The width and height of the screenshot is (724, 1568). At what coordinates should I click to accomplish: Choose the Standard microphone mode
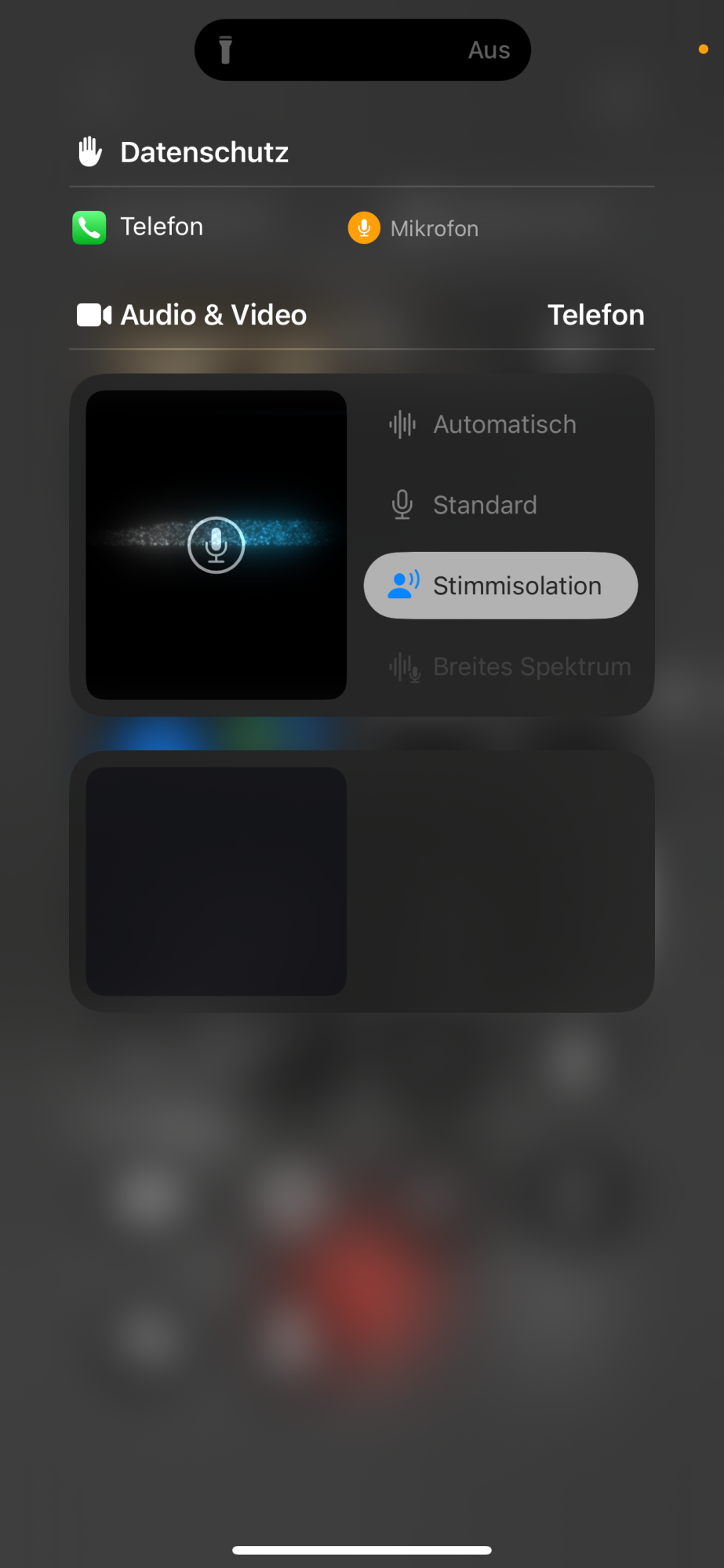coord(500,506)
